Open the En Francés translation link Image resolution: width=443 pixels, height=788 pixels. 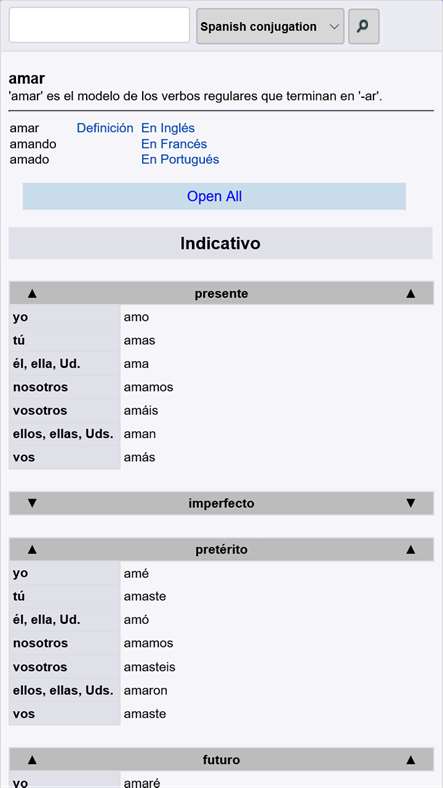point(174,144)
